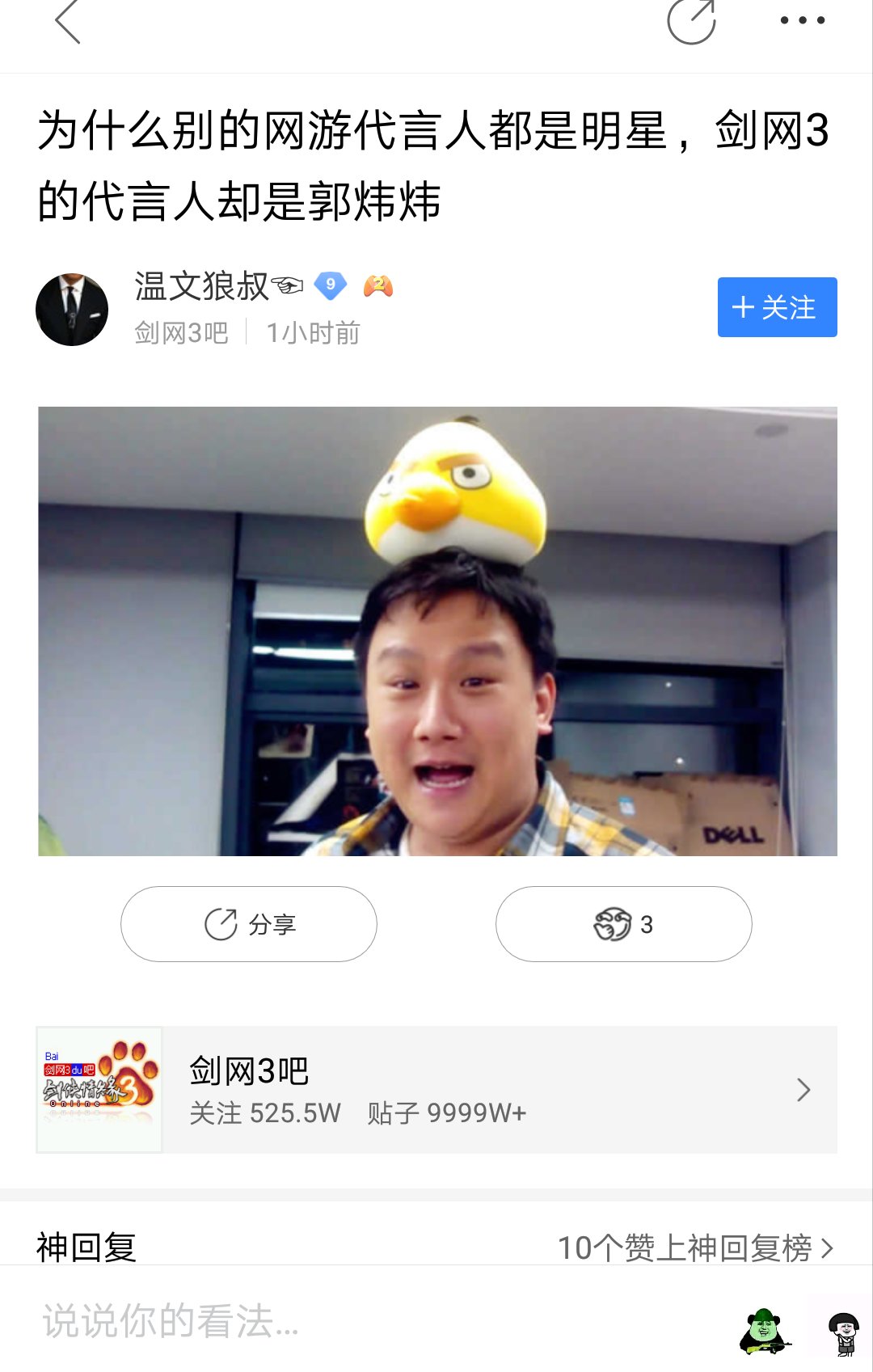Tap the 分享 button below the photo
The image size is (873, 1372).
coord(249,924)
